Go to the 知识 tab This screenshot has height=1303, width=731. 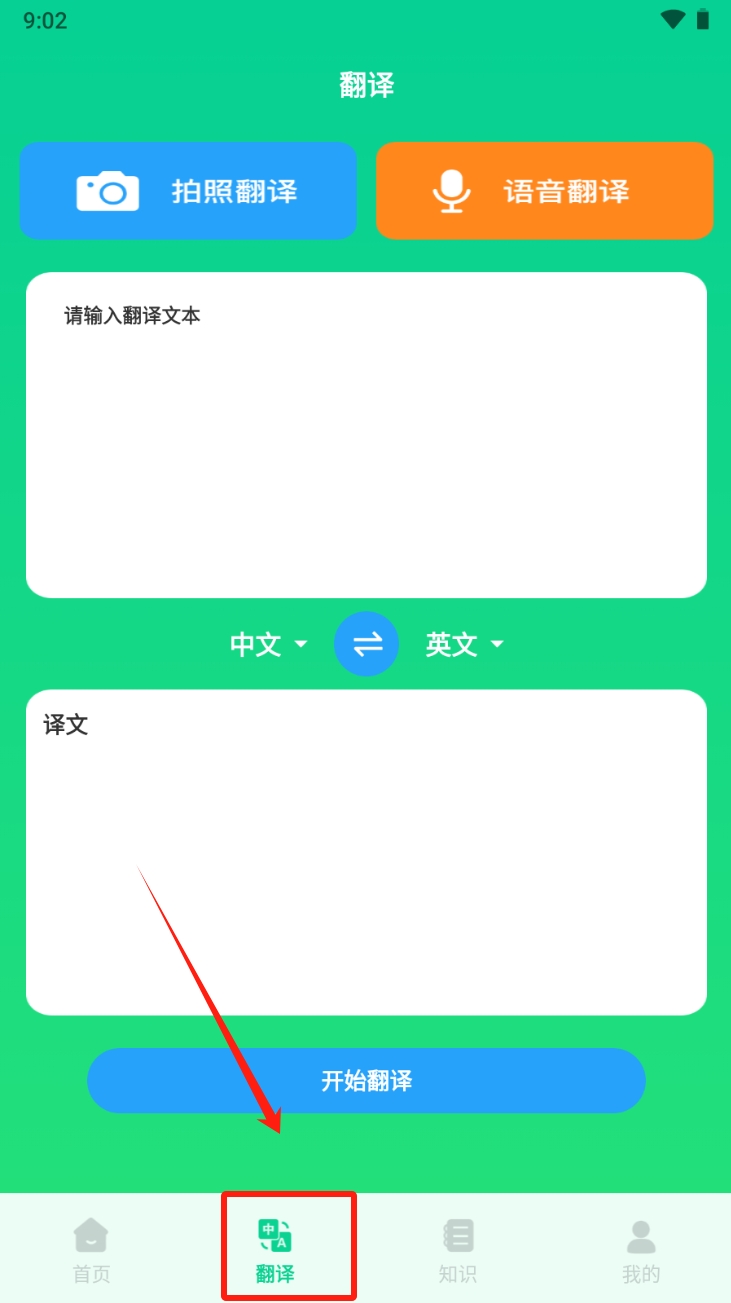pos(458,1249)
